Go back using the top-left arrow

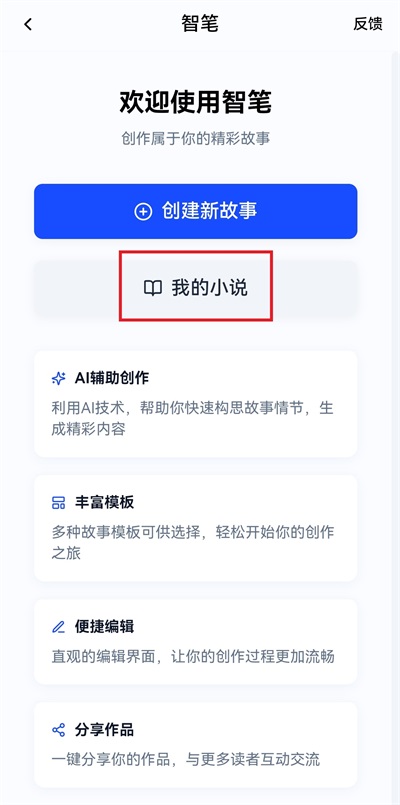click(28, 24)
